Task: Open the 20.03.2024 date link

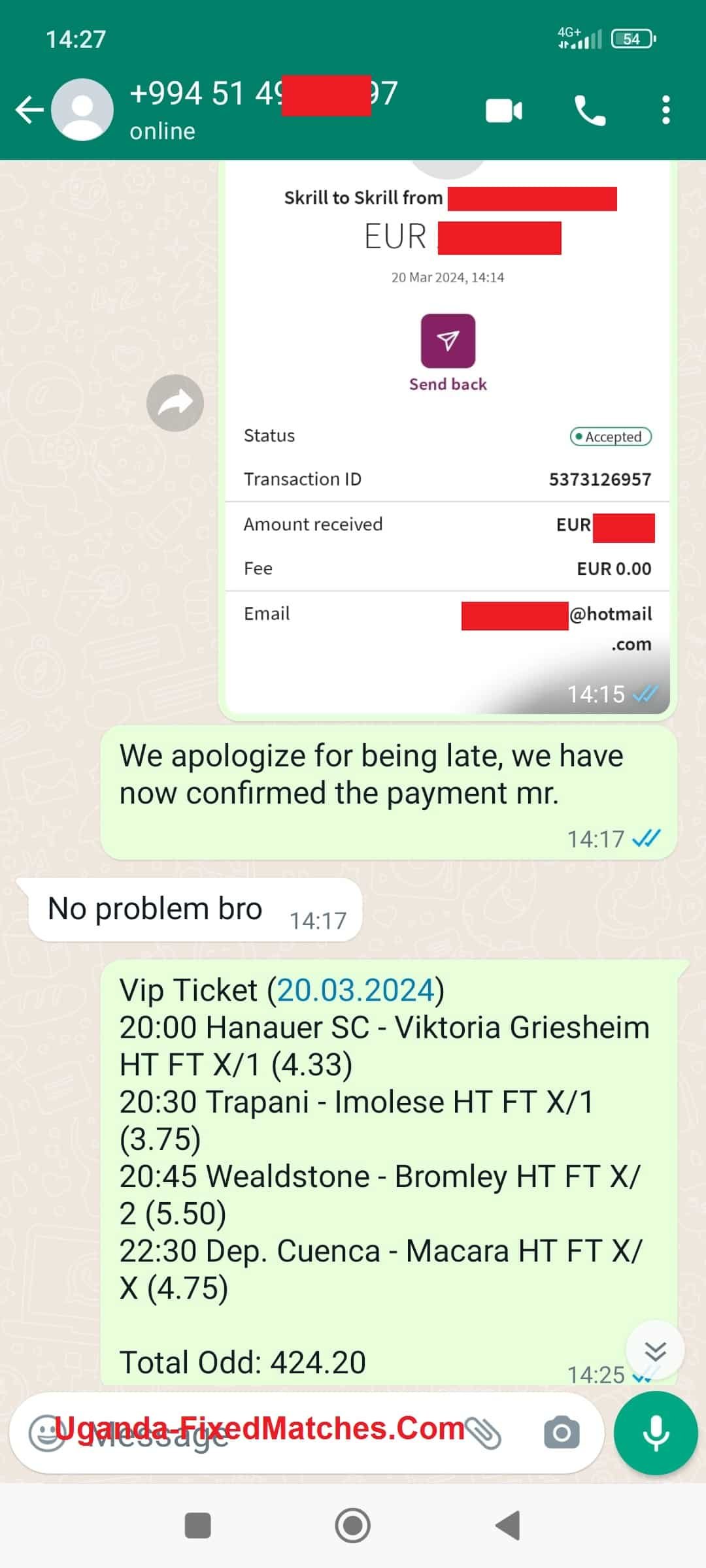Action: tap(356, 990)
